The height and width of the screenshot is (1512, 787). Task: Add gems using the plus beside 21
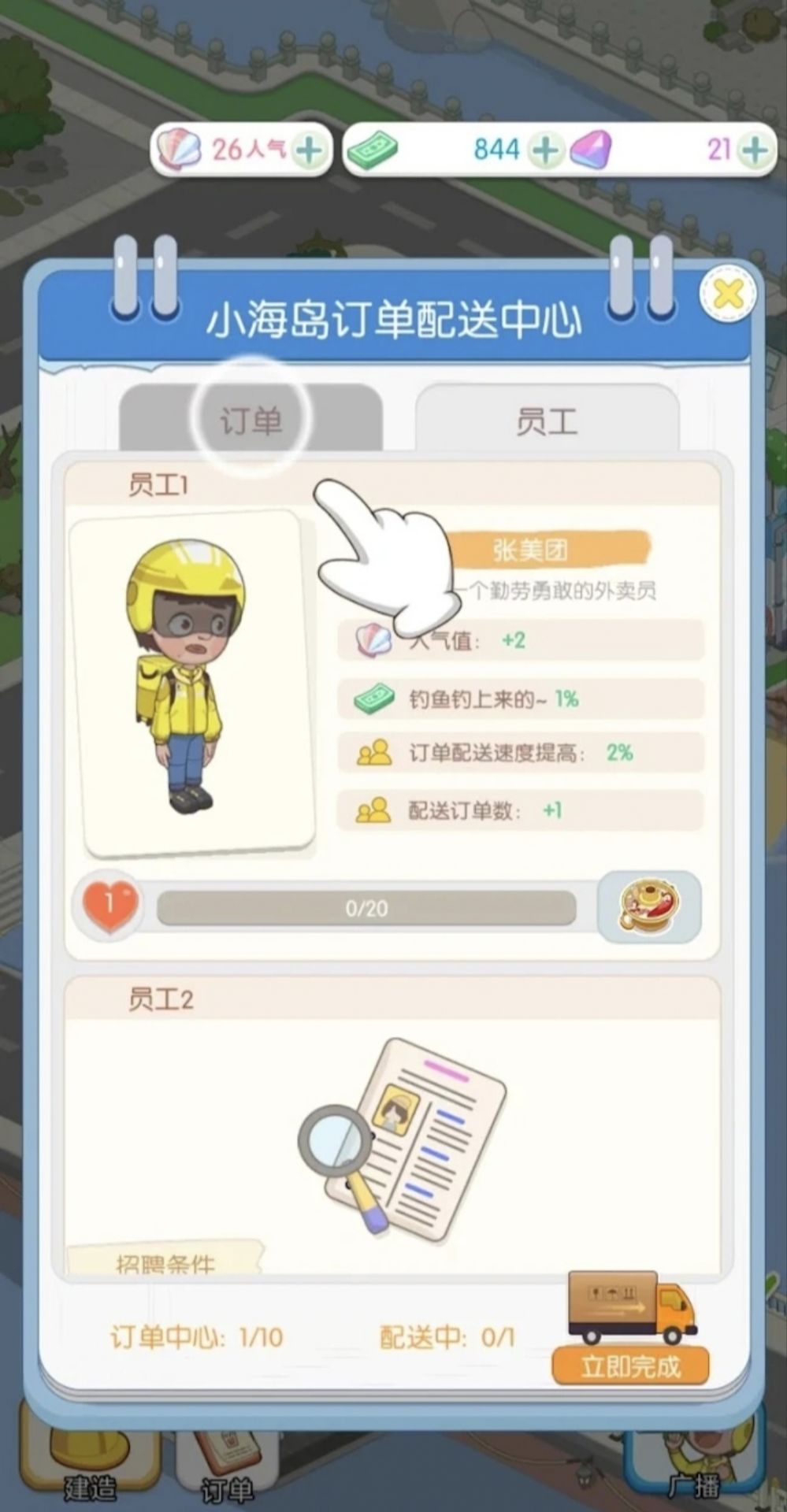coord(755,150)
